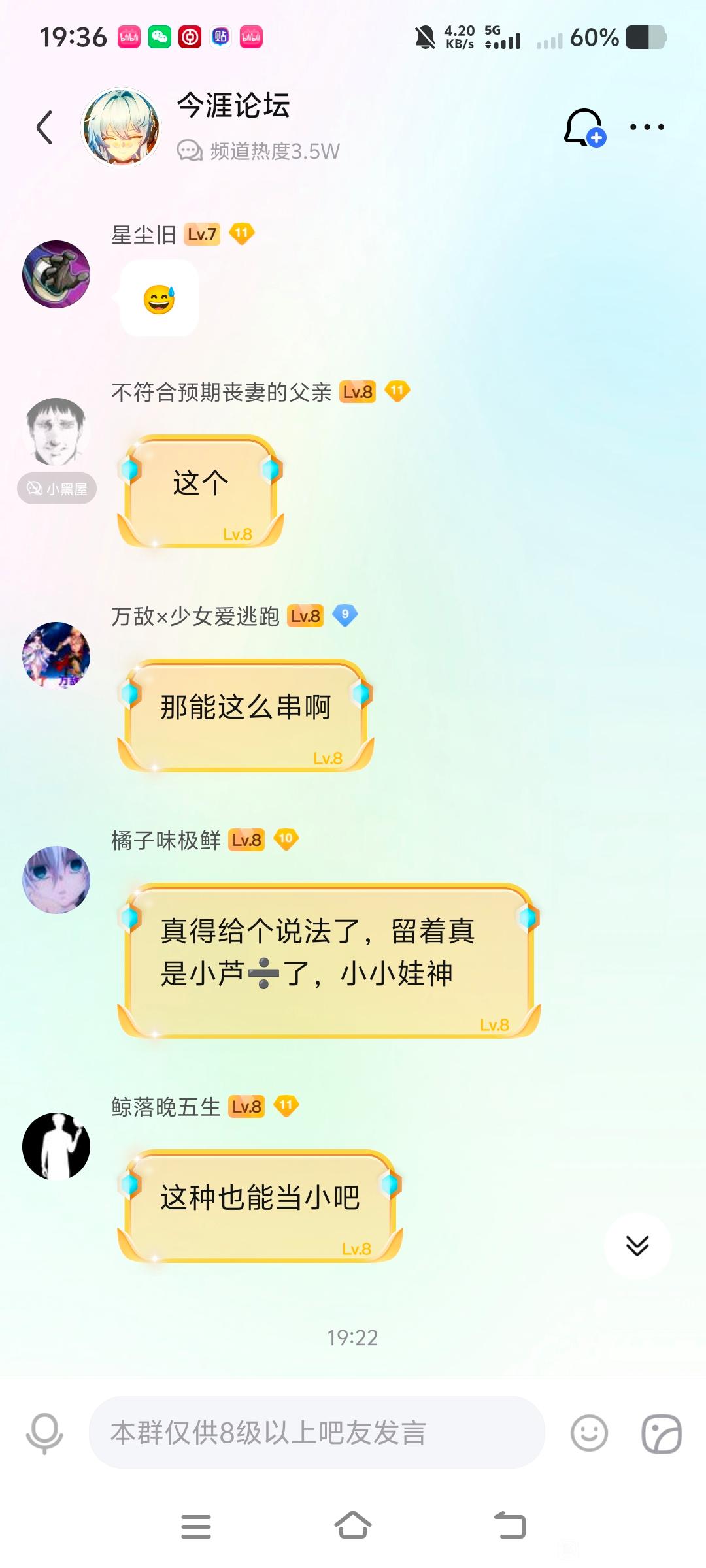View 星尘旧's profile avatar
The image size is (706, 1568).
(56, 274)
